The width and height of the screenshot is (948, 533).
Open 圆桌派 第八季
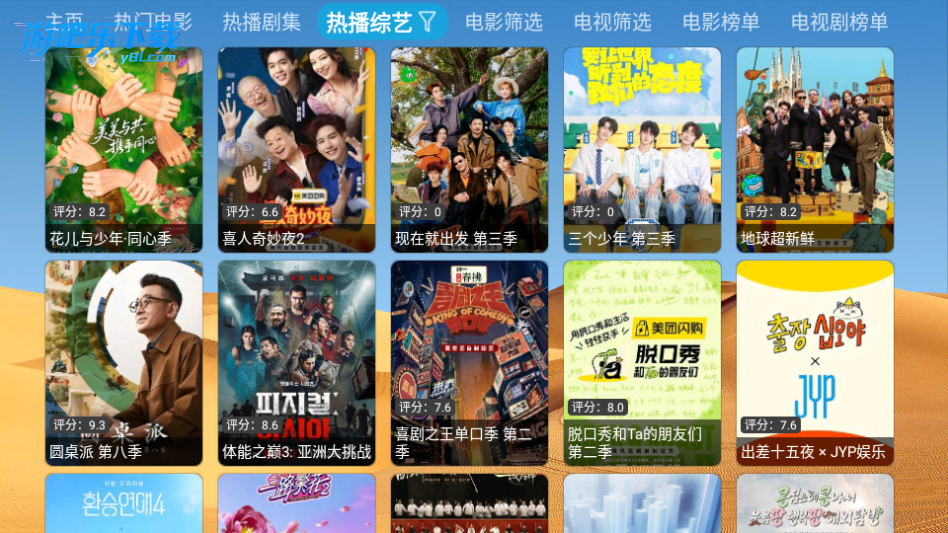pyautogui.click(x=124, y=363)
